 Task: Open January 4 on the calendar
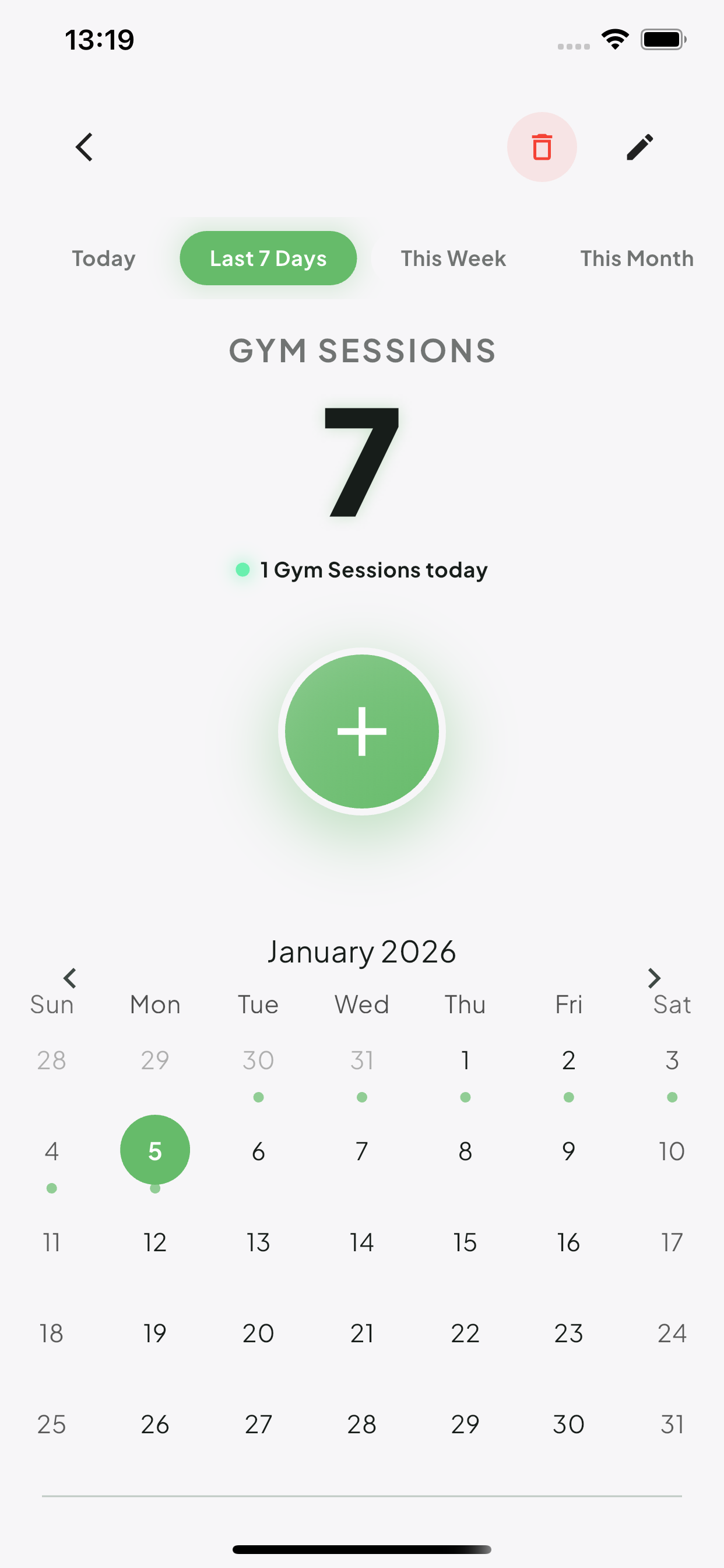pos(52,1151)
